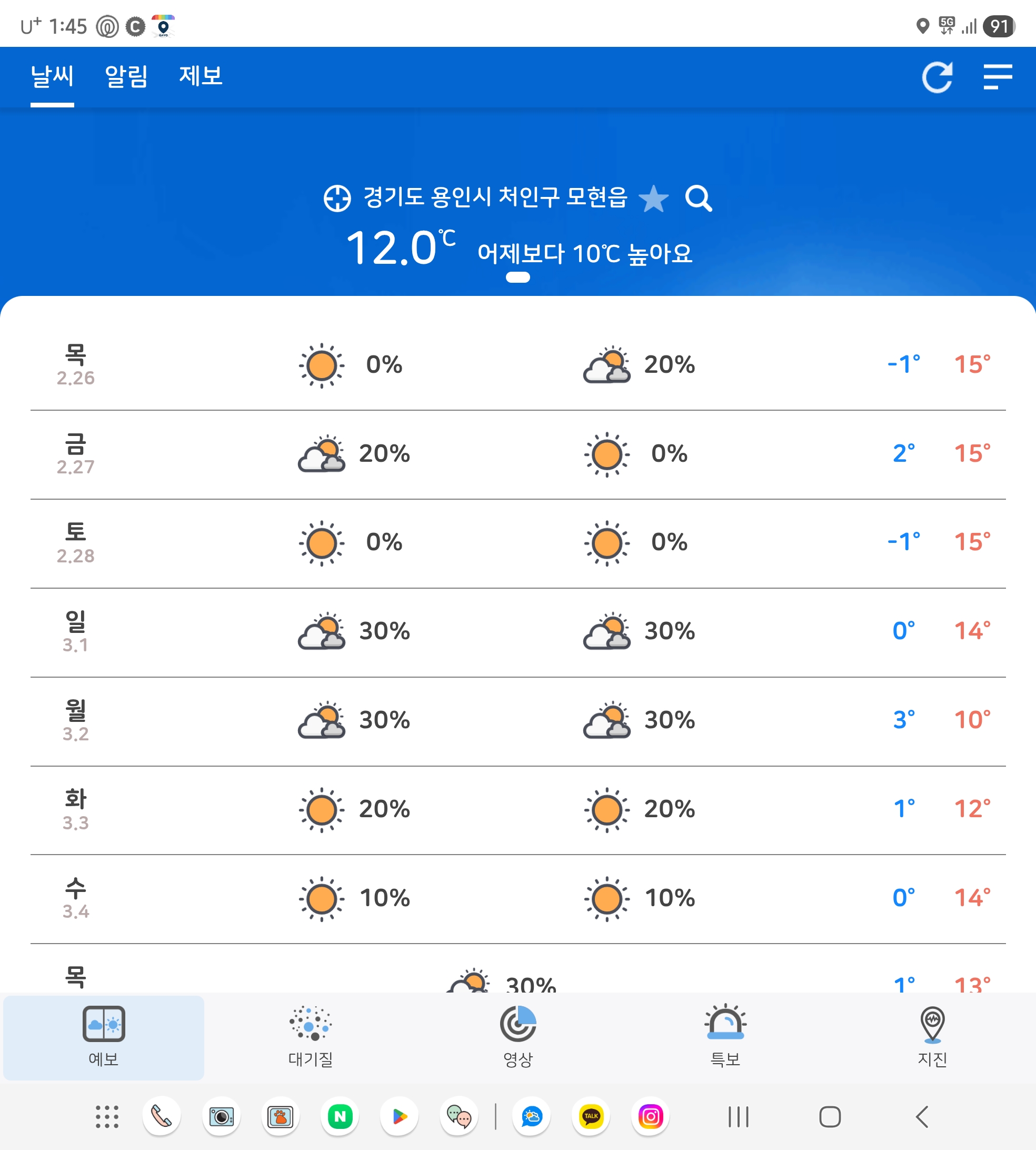Launch KakaoTalk from the taskbar

(591, 1116)
